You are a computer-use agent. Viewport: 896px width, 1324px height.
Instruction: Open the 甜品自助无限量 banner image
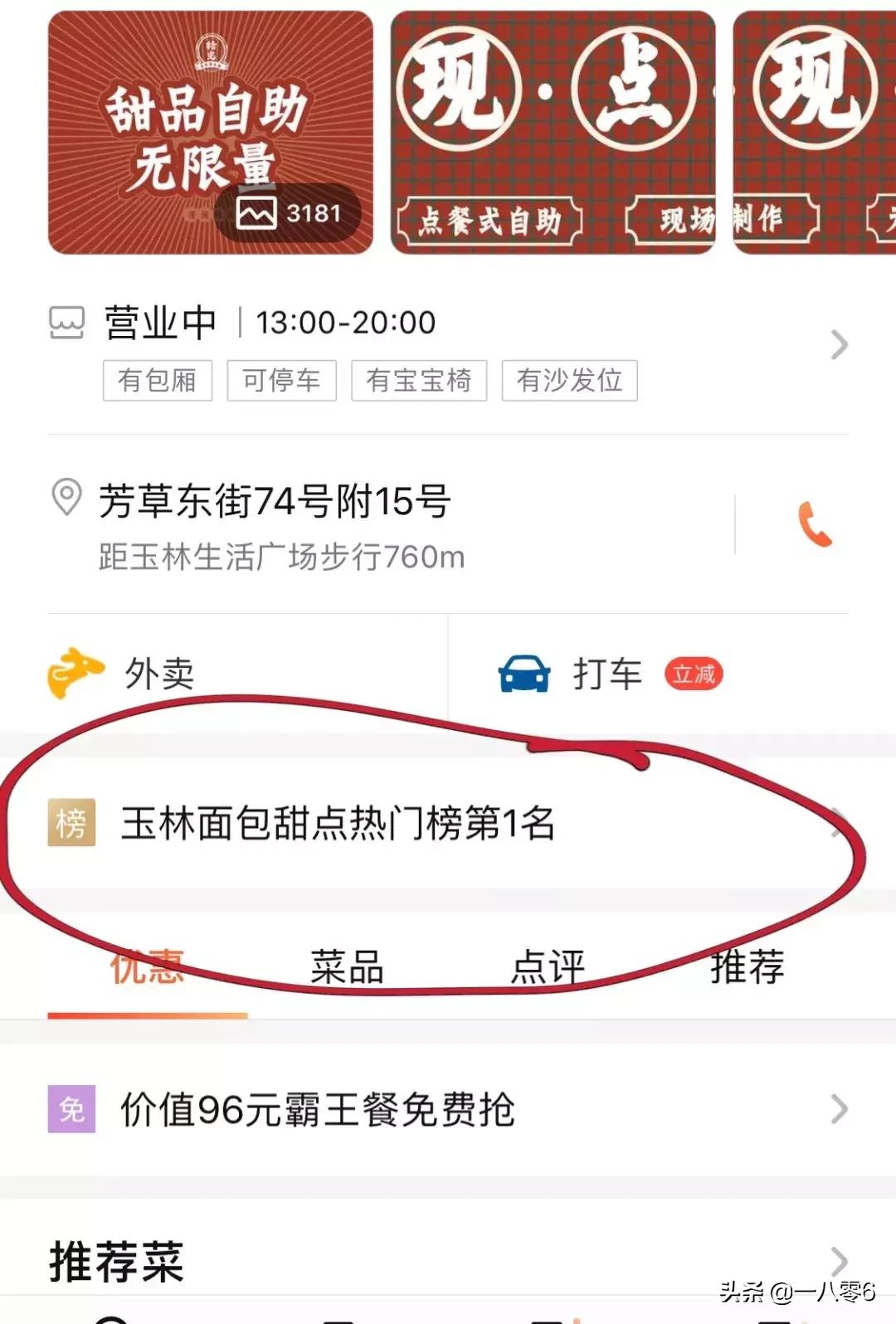[212, 129]
